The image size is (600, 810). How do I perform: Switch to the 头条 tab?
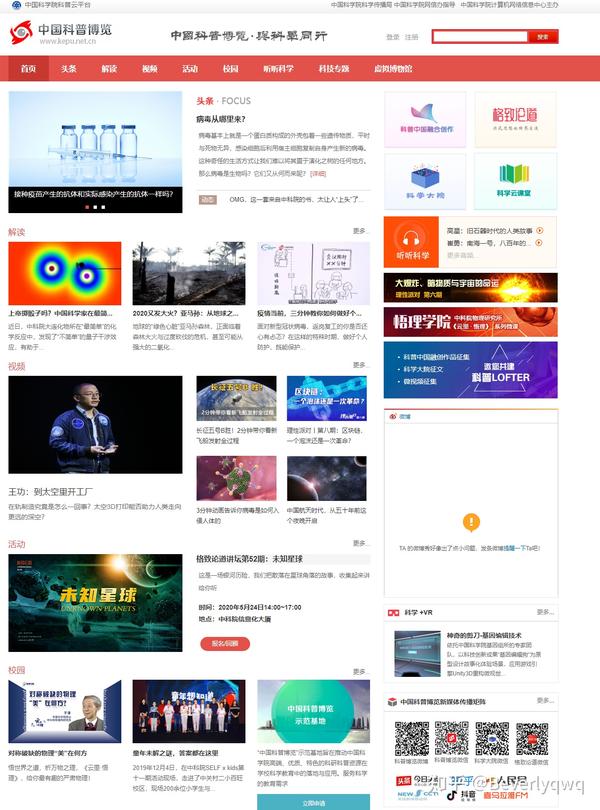pos(68,69)
